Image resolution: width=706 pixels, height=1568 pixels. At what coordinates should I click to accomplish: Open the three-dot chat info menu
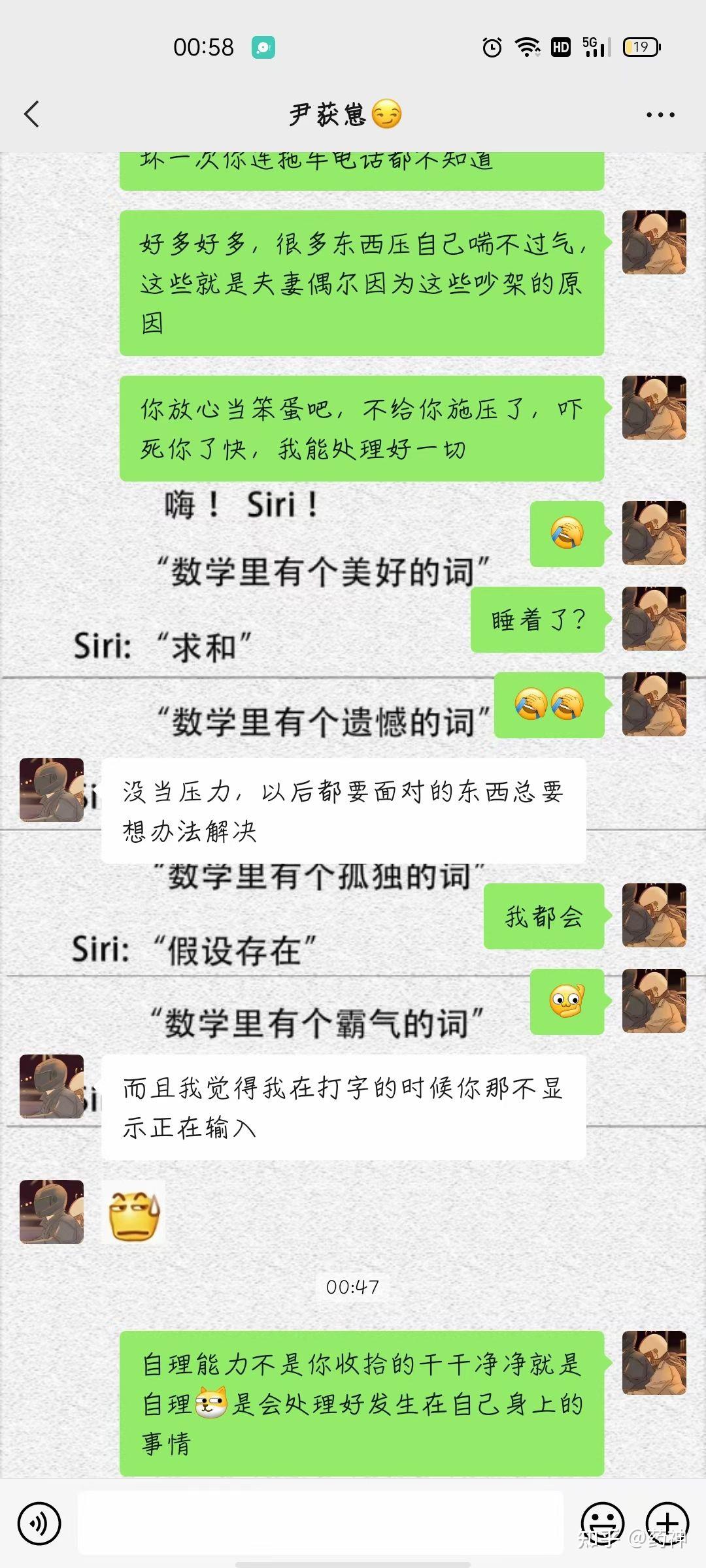660,115
